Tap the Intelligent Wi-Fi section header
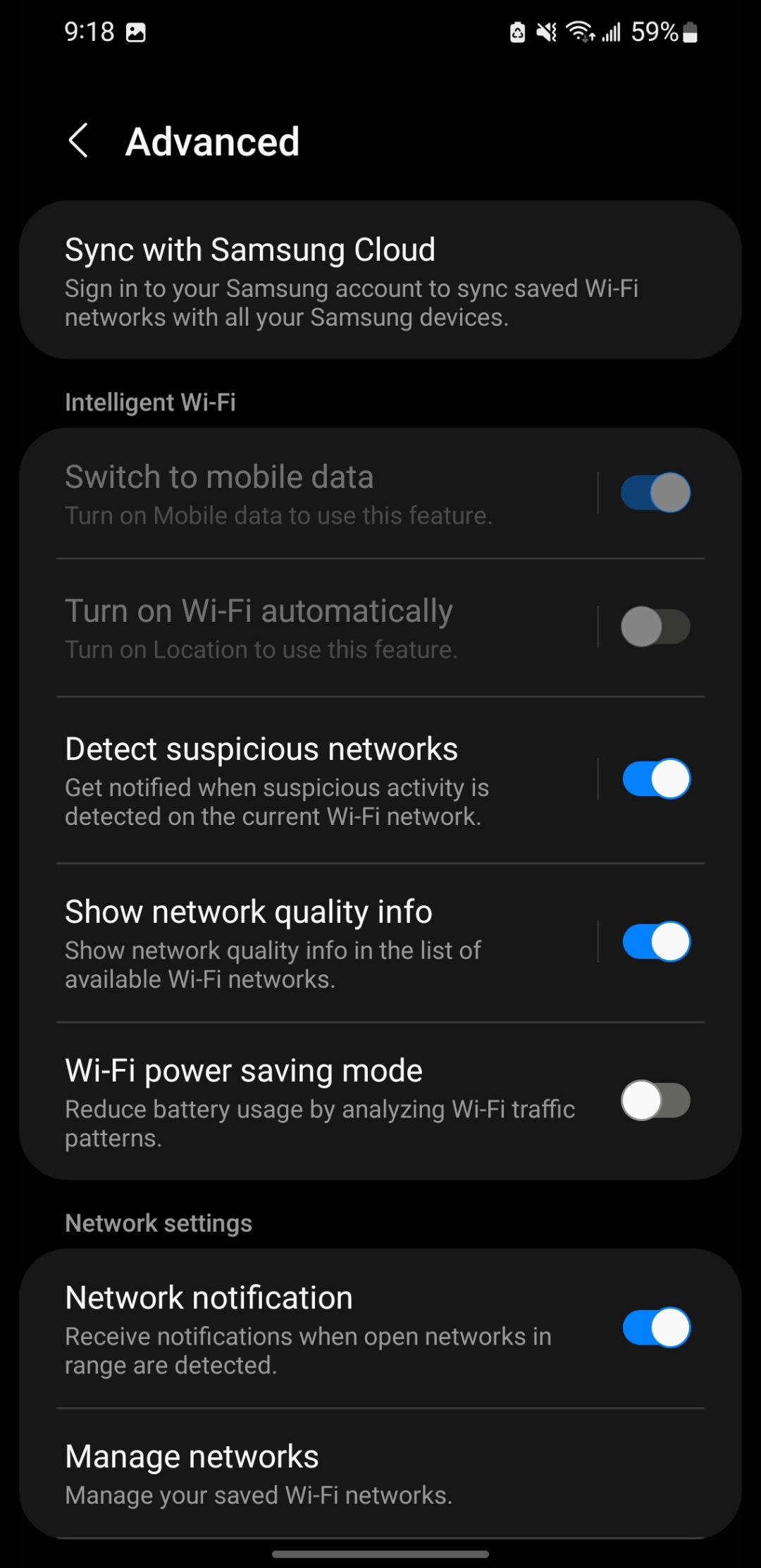Viewport: 761px width, 1568px height. 151,402
